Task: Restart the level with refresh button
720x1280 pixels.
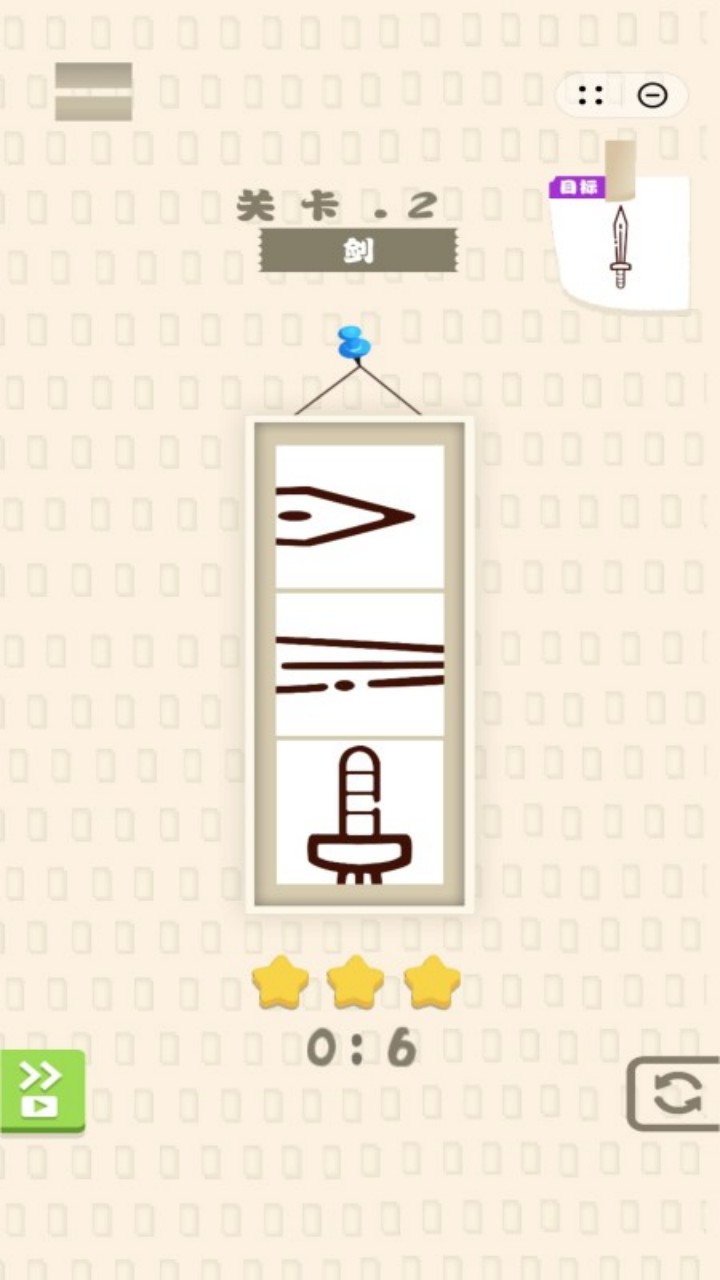Action: [x=675, y=1093]
